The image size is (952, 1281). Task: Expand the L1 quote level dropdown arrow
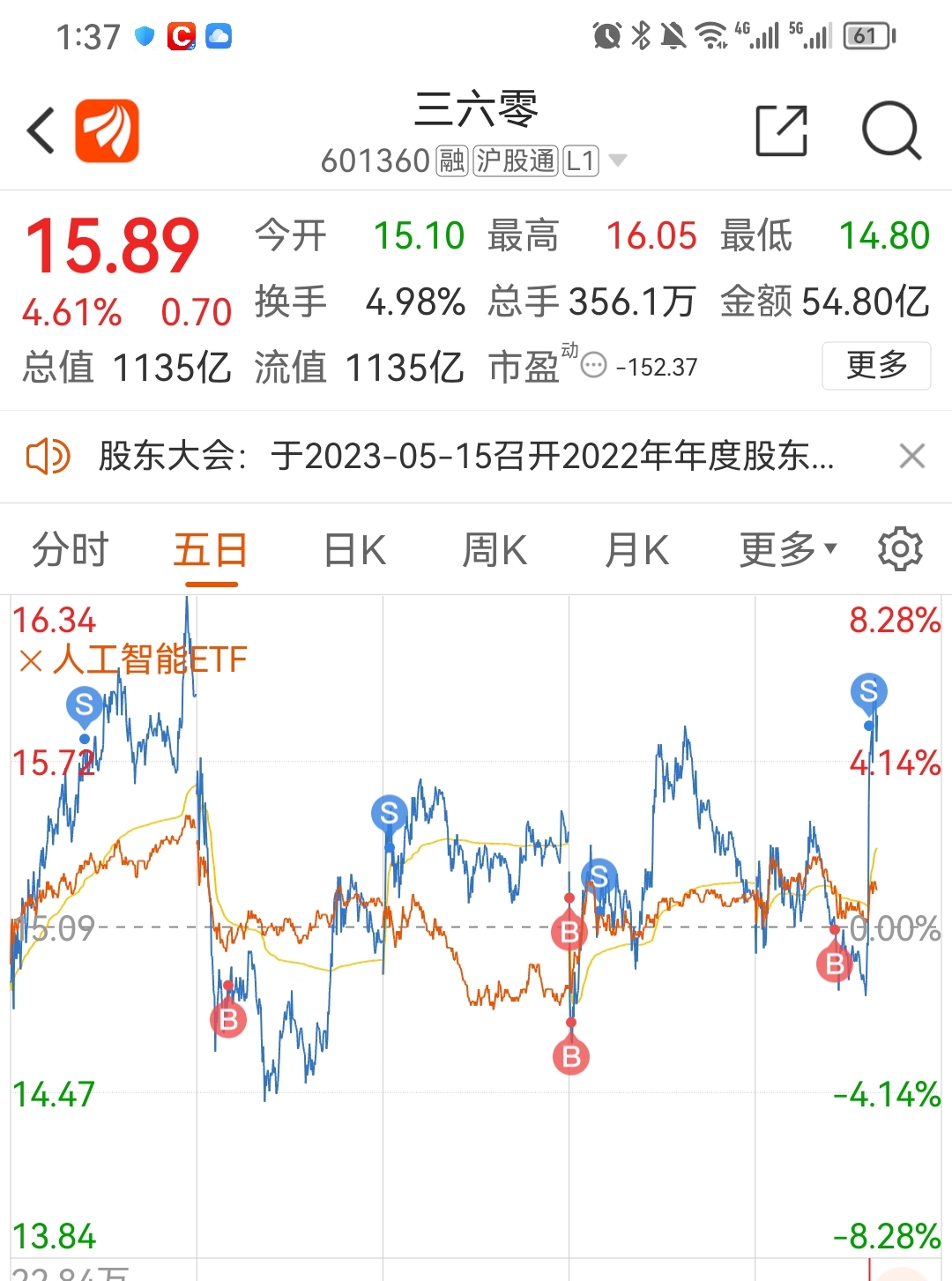(x=620, y=161)
